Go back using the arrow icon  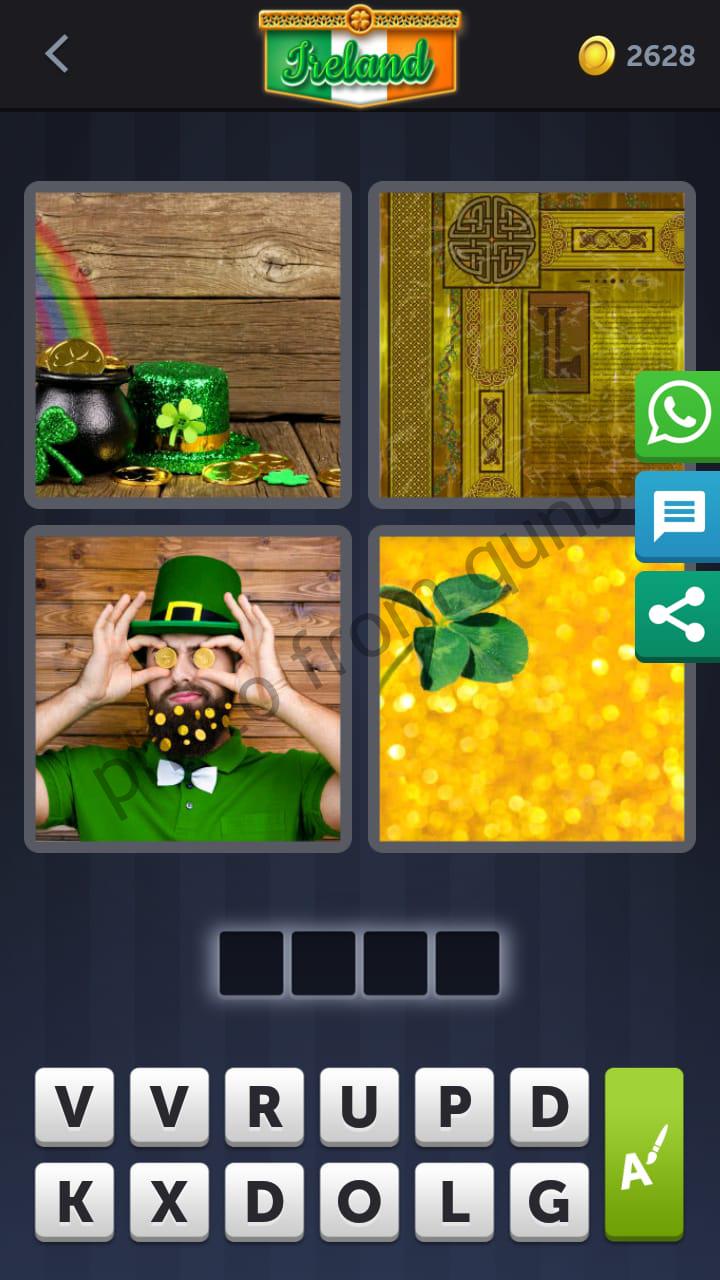pos(57,54)
